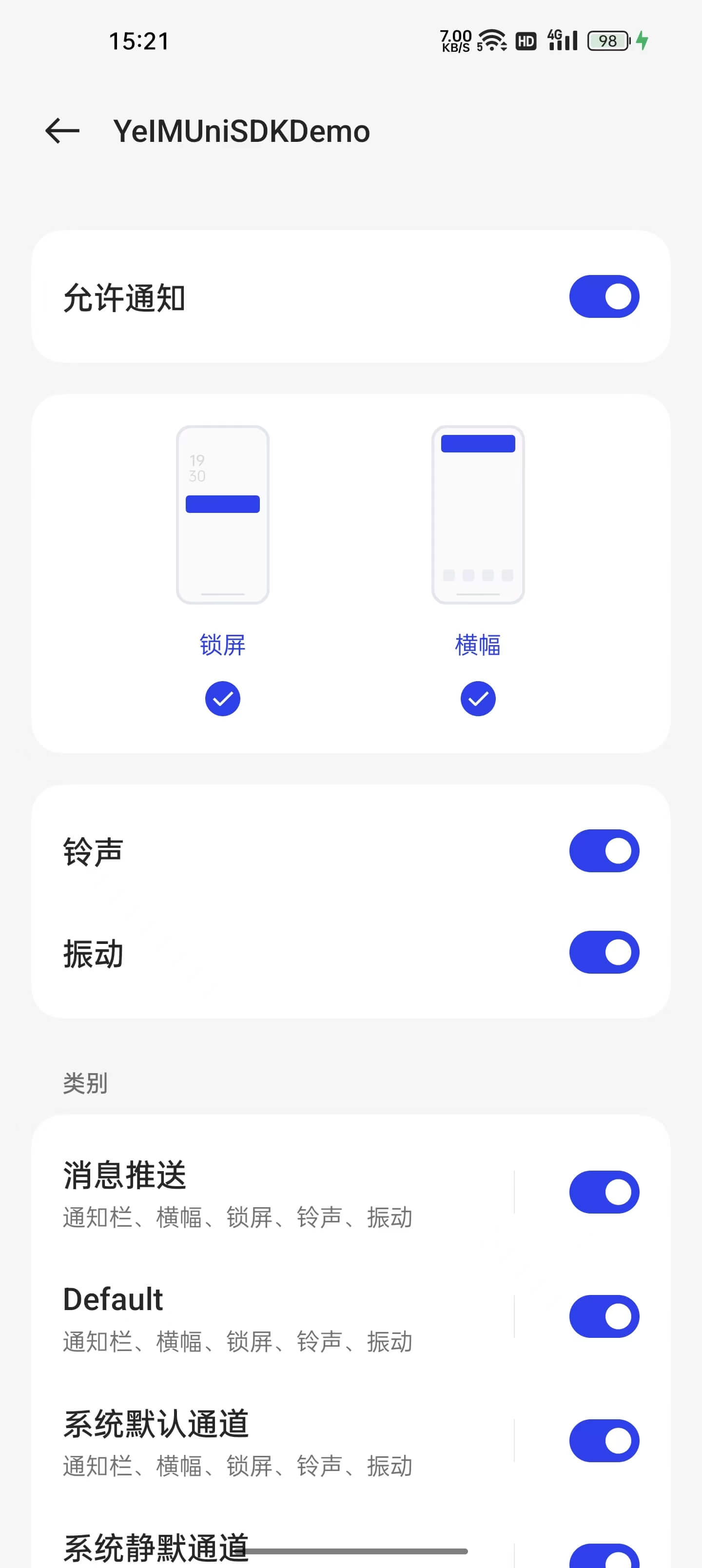Tap the charging bolt icon in status bar
This screenshot has width=702, height=1568.
coord(643,41)
